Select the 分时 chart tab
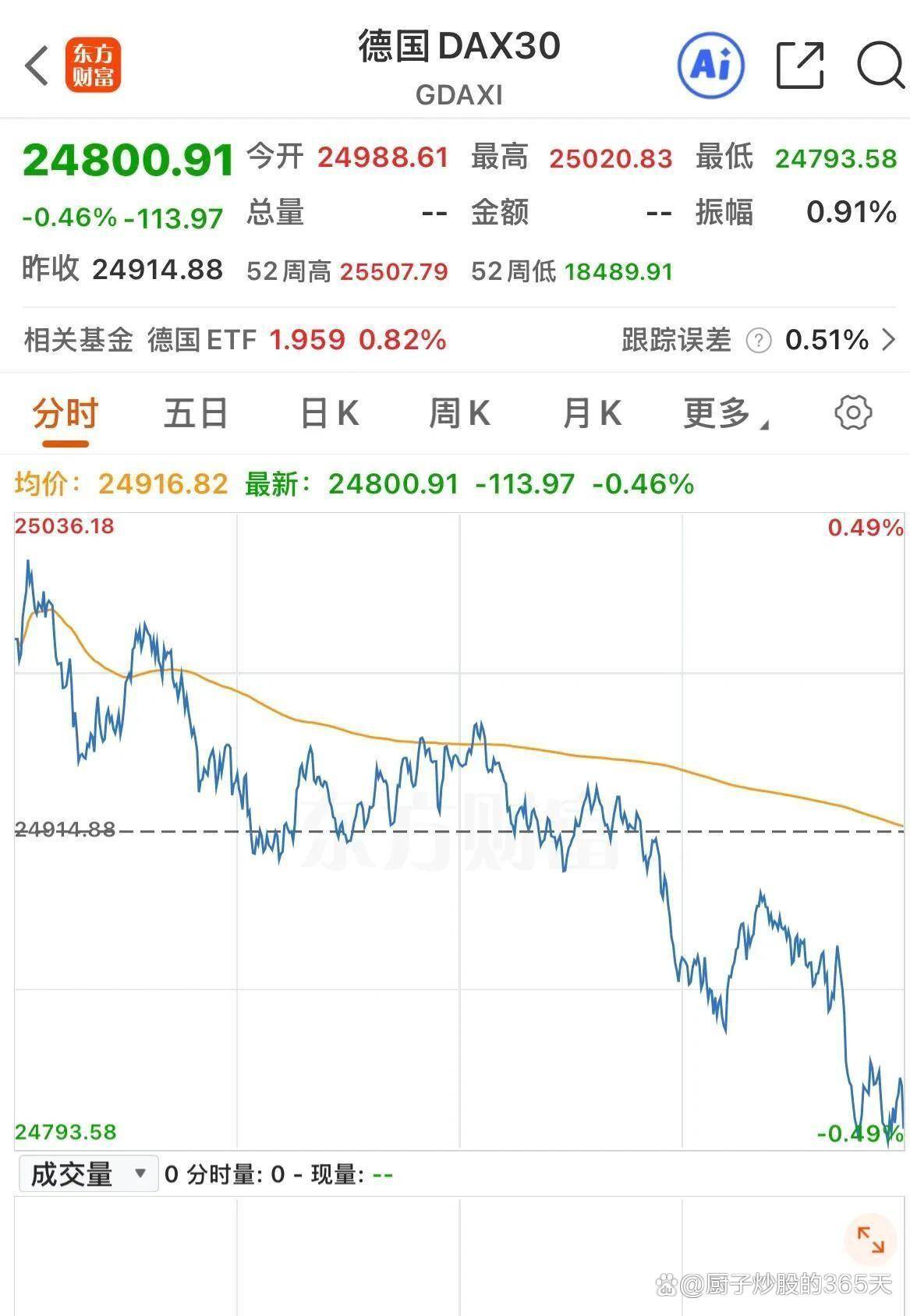The height and width of the screenshot is (1316, 910). click(66, 413)
